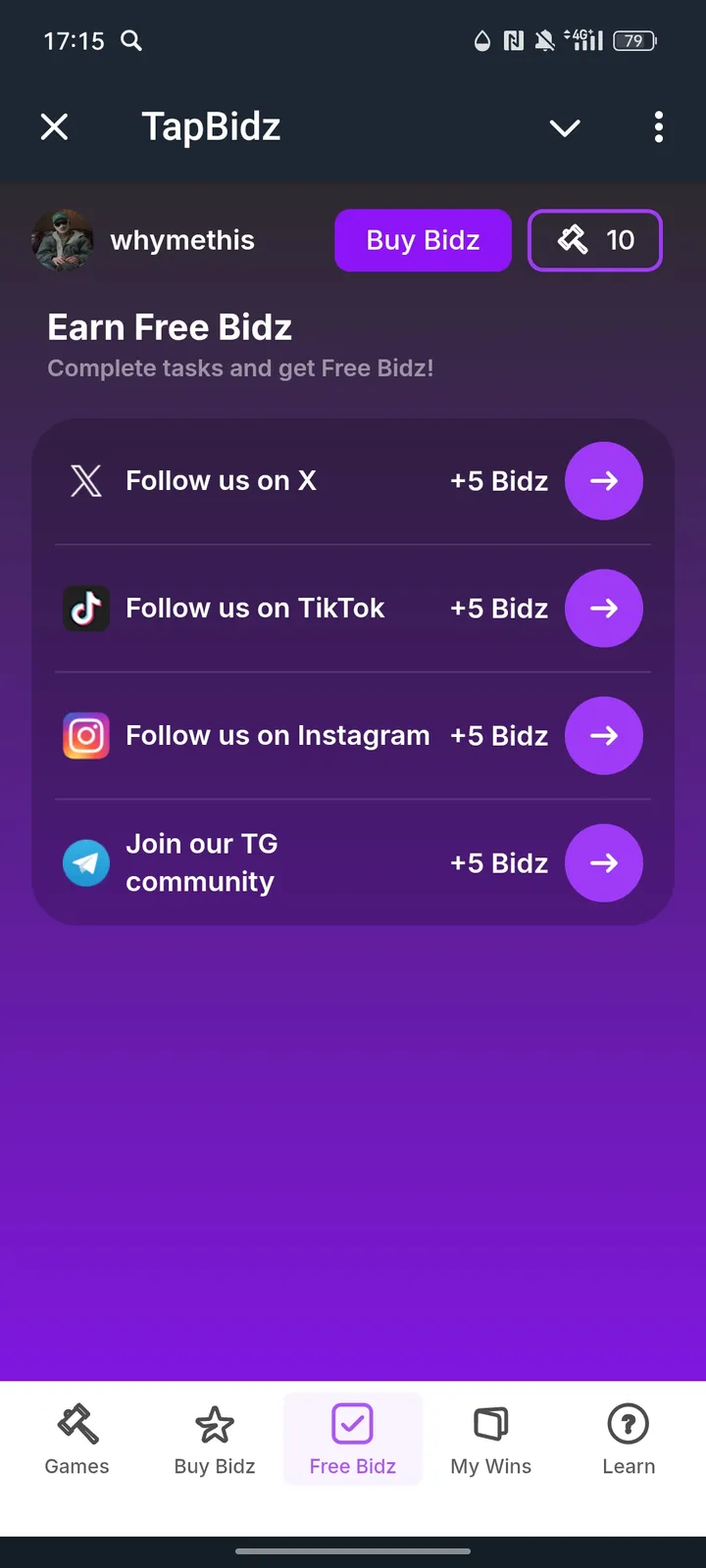Image resolution: width=706 pixels, height=1568 pixels.
Task: Open the three-dot overflow menu
Action: [659, 127]
